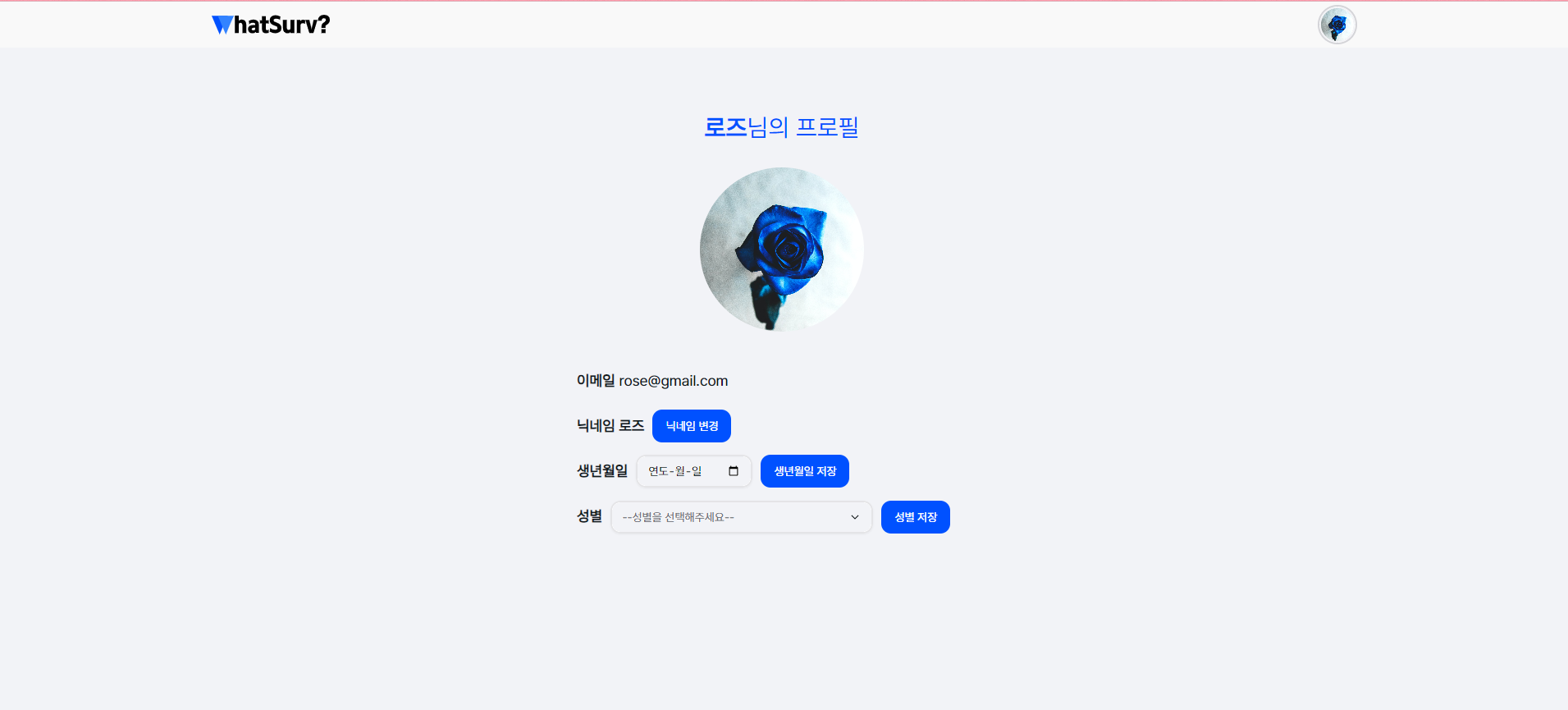Viewport: 1568px width, 710px height.
Task: Save gender with 성별 저장
Action: coord(915,517)
